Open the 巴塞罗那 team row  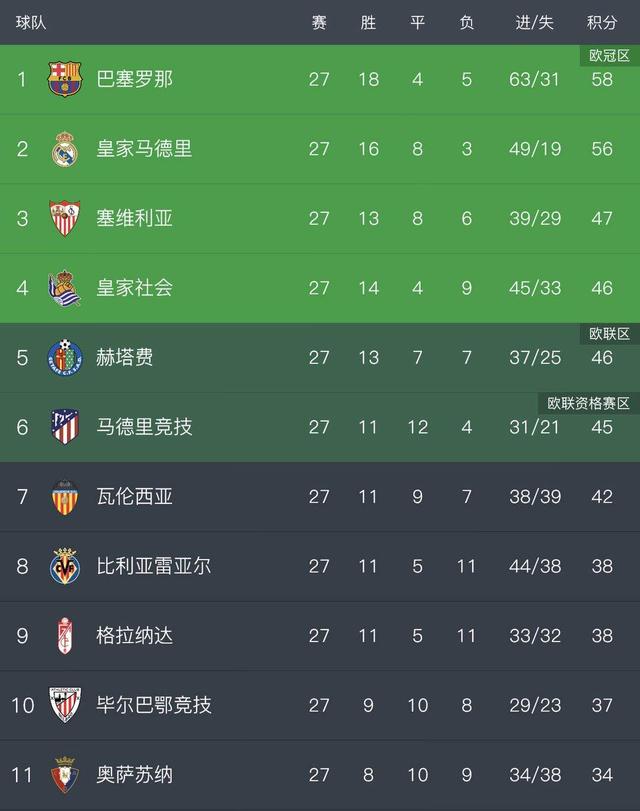coord(134,79)
